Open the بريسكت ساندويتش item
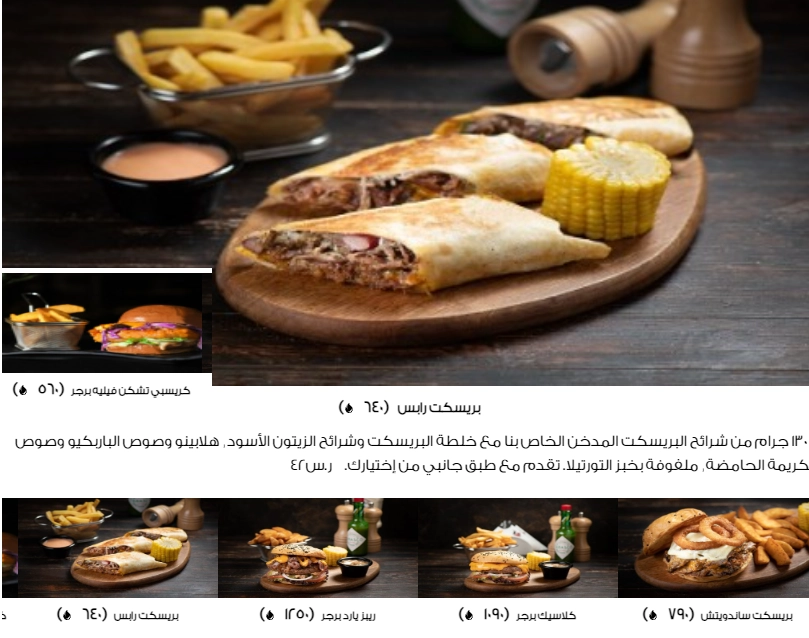 click(x=713, y=548)
